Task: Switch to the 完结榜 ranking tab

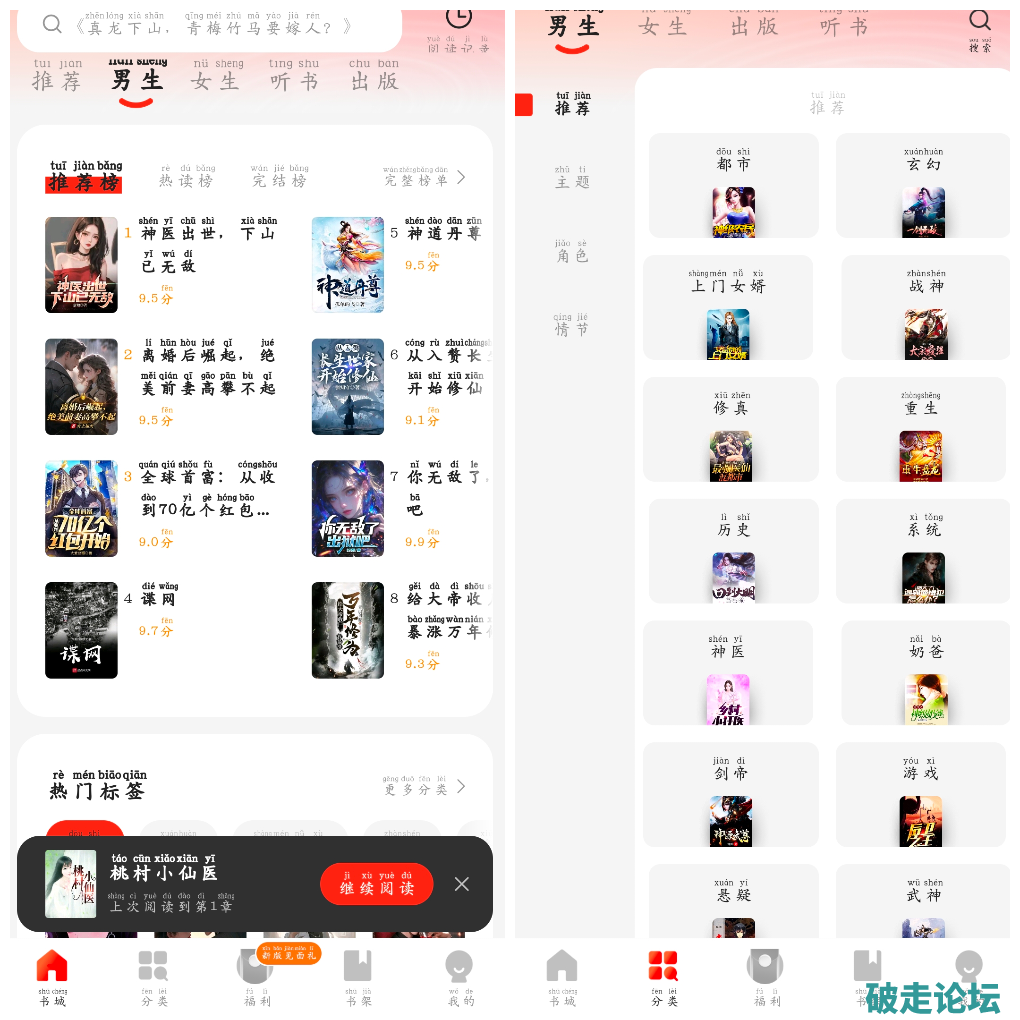Action: (279, 176)
